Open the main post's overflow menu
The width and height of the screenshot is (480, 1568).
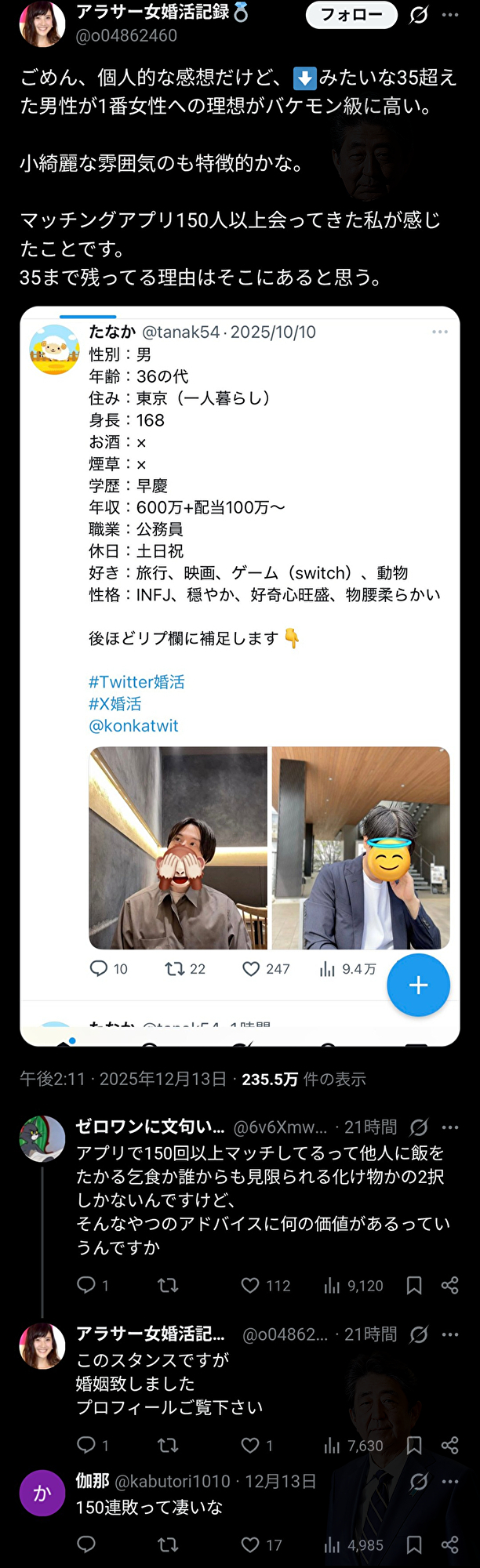pos(450,15)
